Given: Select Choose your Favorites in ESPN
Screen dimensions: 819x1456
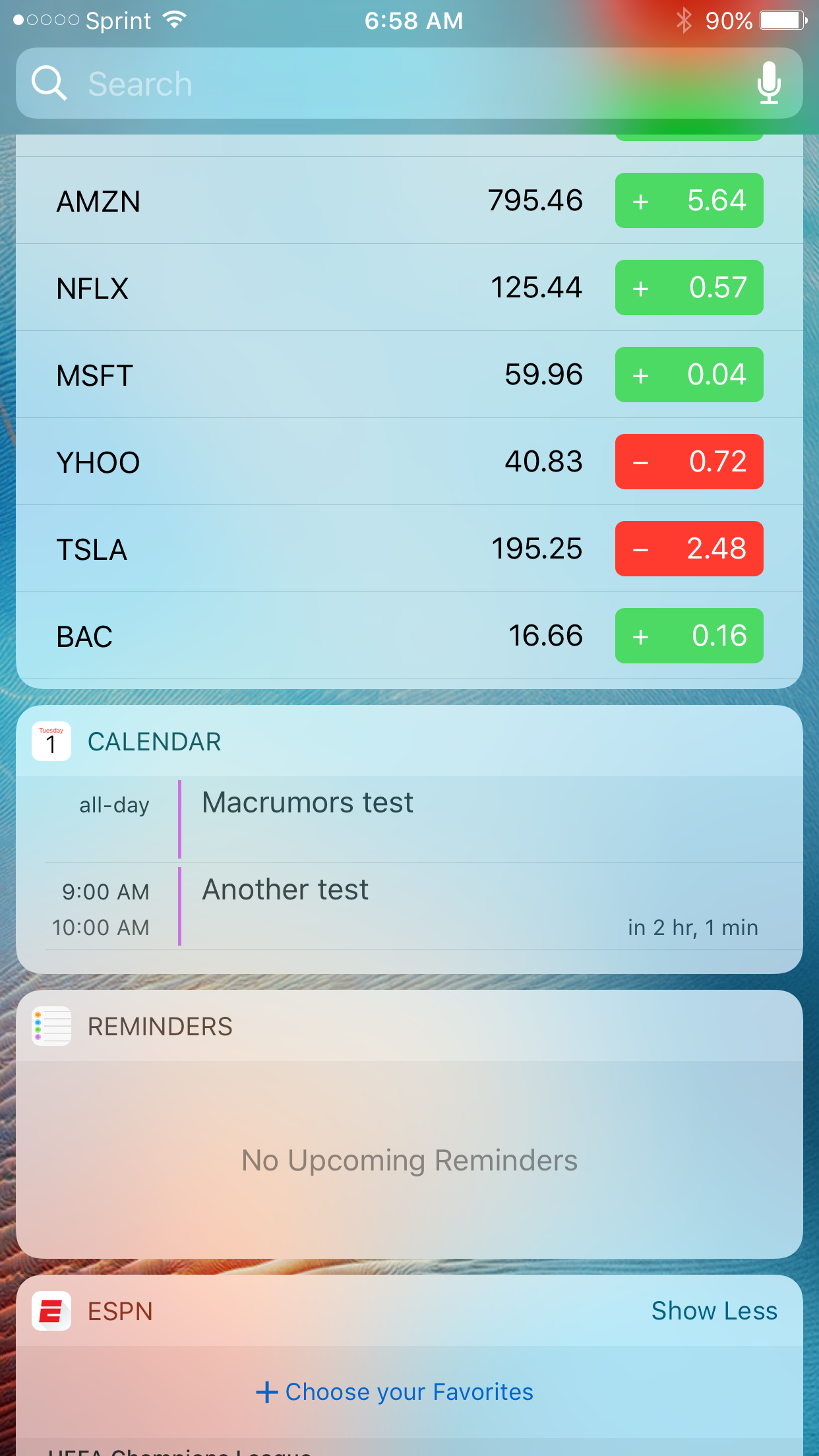Looking at the screenshot, I should pos(394,1392).
